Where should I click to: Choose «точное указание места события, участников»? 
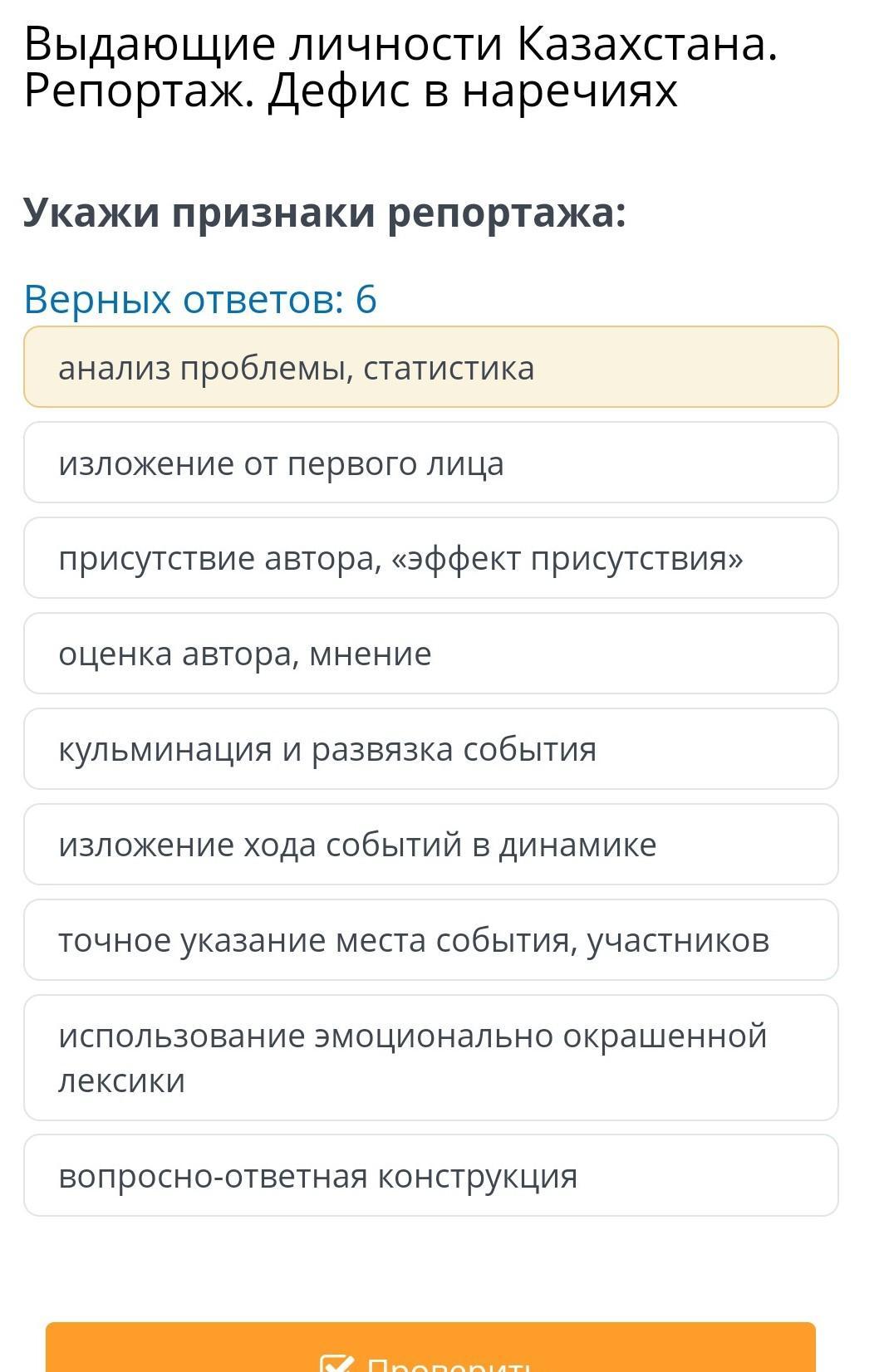pyautogui.click(x=431, y=940)
